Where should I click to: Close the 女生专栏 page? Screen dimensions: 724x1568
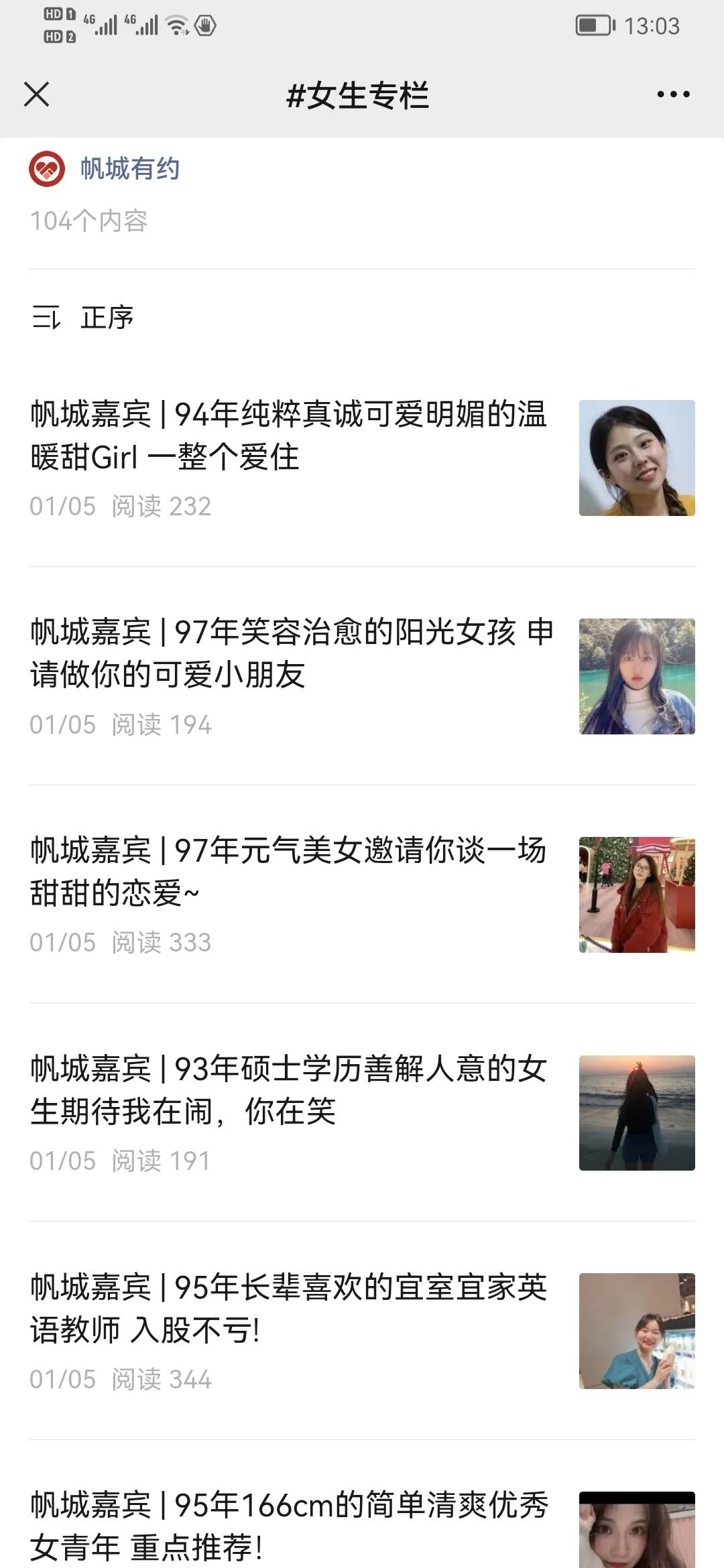(37, 94)
